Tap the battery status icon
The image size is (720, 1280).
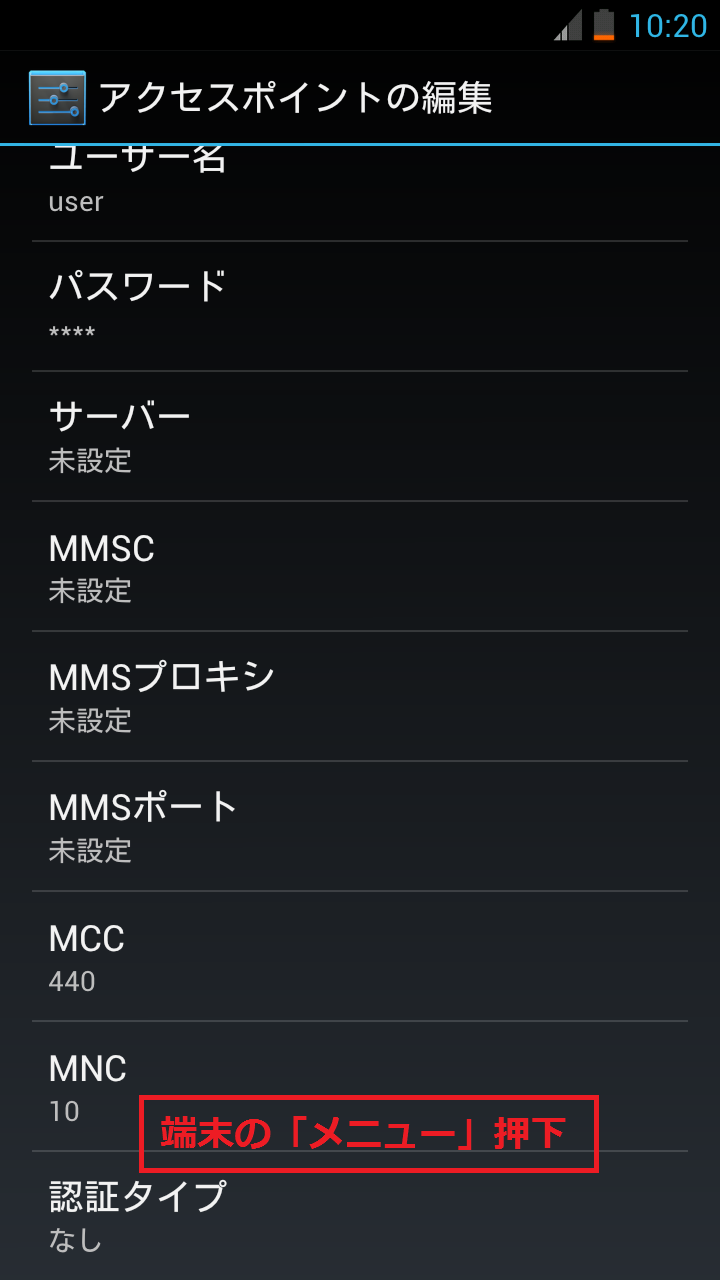[603, 25]
